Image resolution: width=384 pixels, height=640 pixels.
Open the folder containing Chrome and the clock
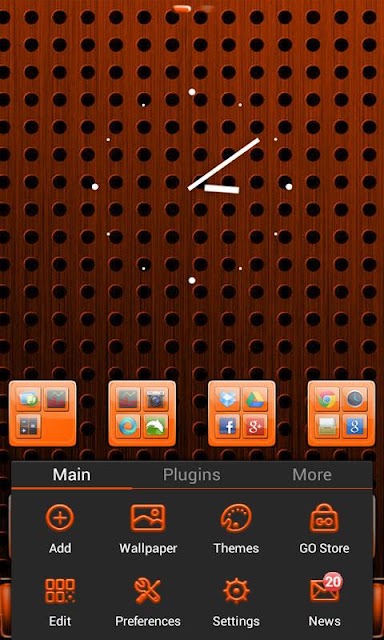coord(341,413)
